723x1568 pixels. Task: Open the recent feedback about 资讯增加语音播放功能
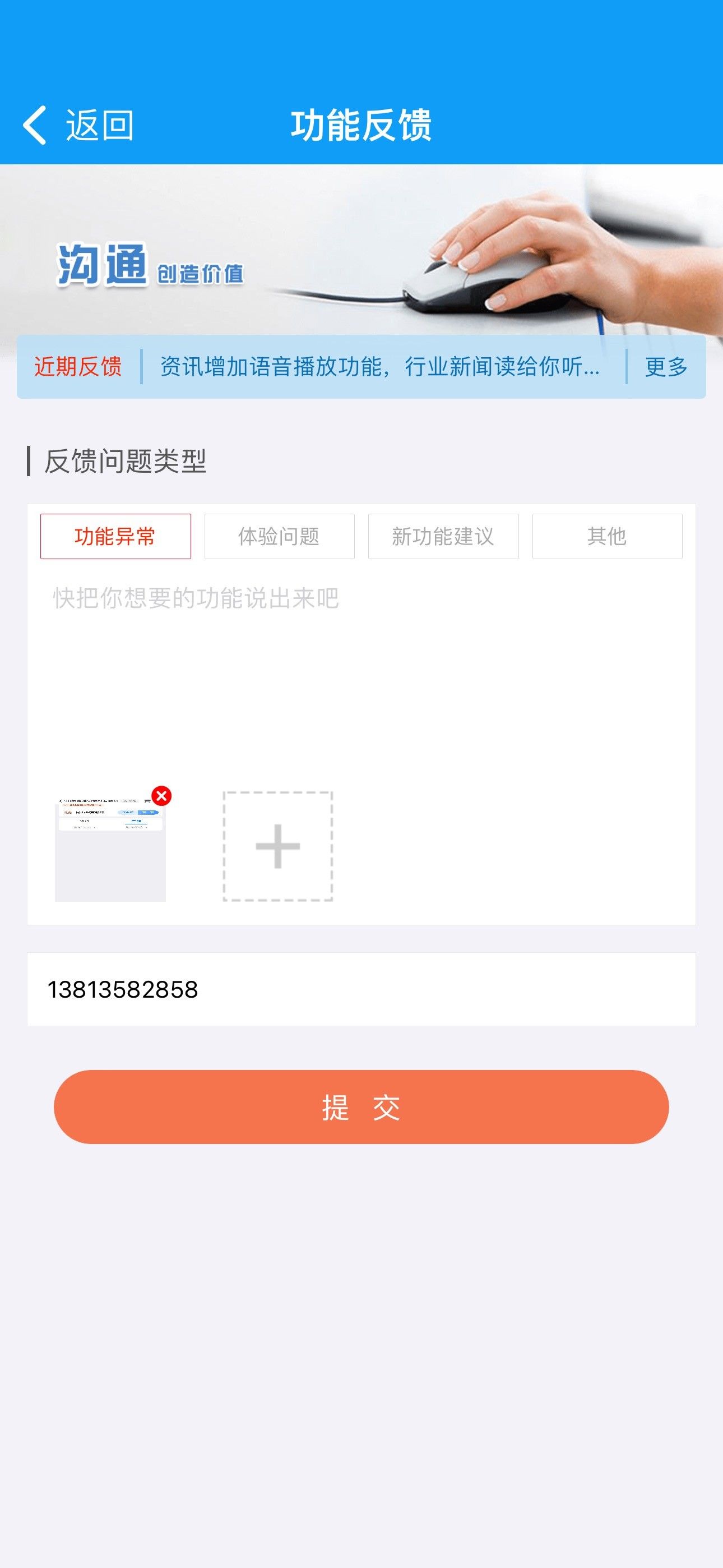coord(381,367)
